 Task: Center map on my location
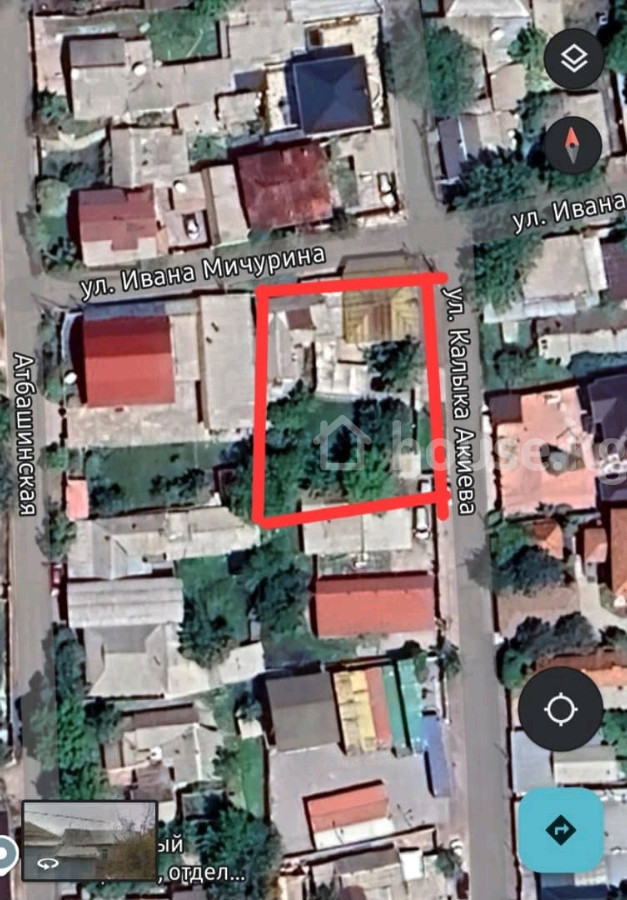[560, 709]
